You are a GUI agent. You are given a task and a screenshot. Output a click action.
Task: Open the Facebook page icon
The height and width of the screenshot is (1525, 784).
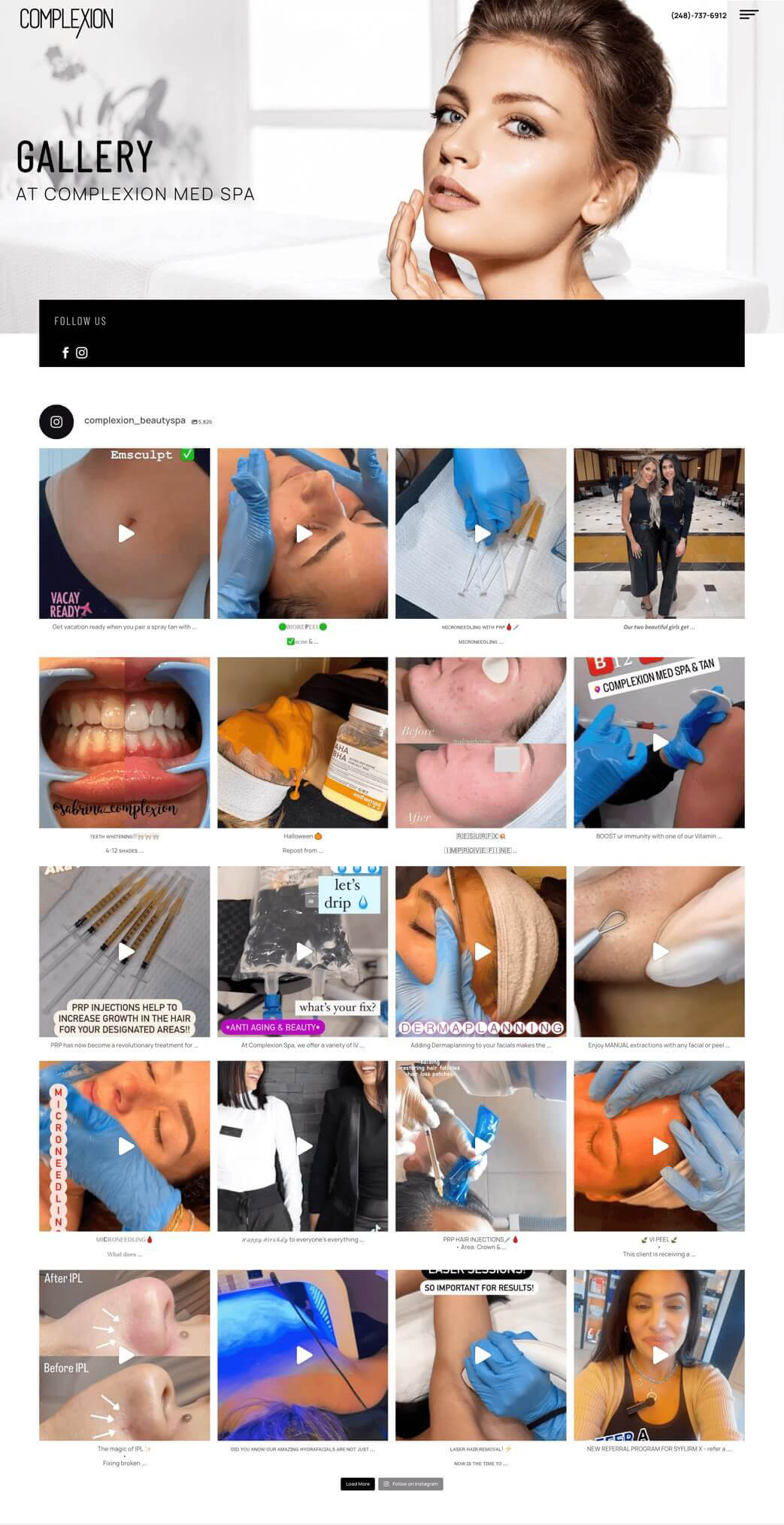(x=65, y=353)
